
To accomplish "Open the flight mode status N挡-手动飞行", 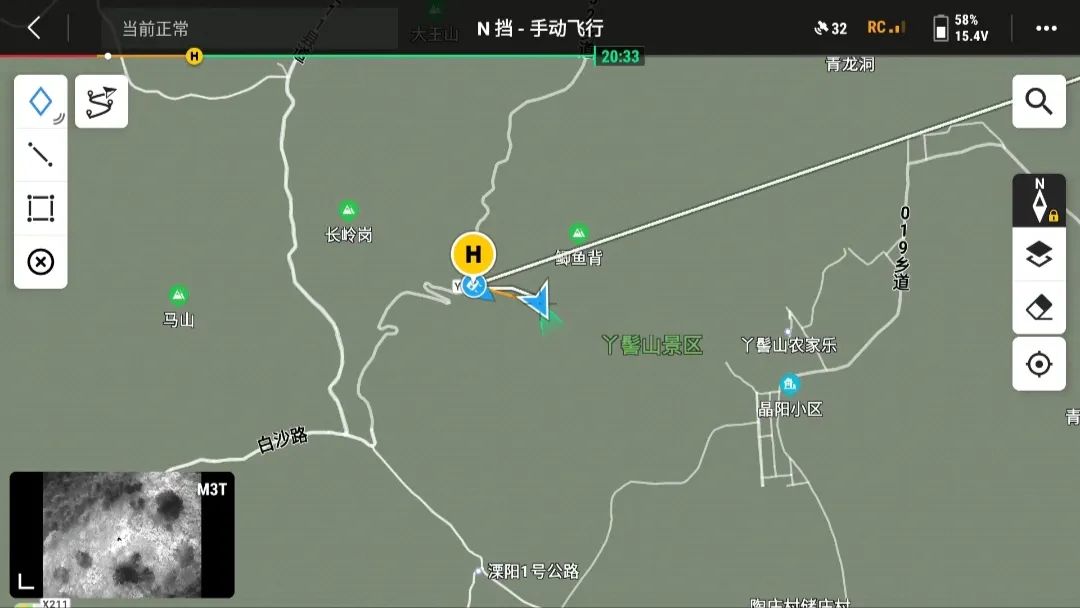I will point(539,28).
